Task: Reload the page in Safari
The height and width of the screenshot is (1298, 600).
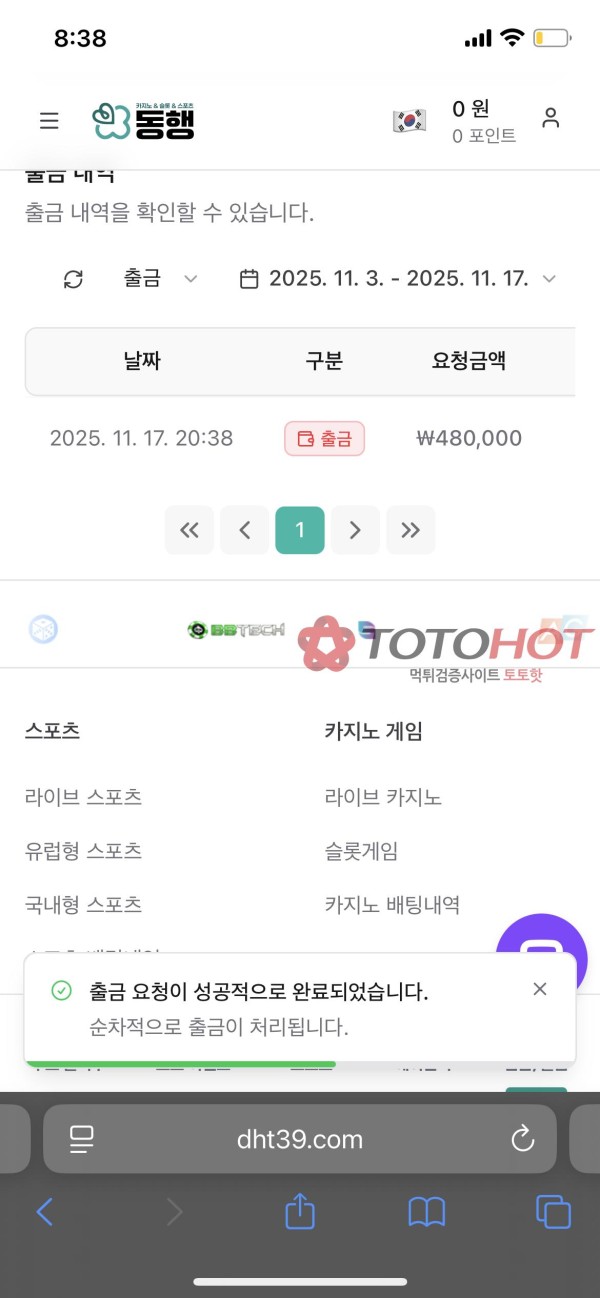Action: pos(522,1138)
